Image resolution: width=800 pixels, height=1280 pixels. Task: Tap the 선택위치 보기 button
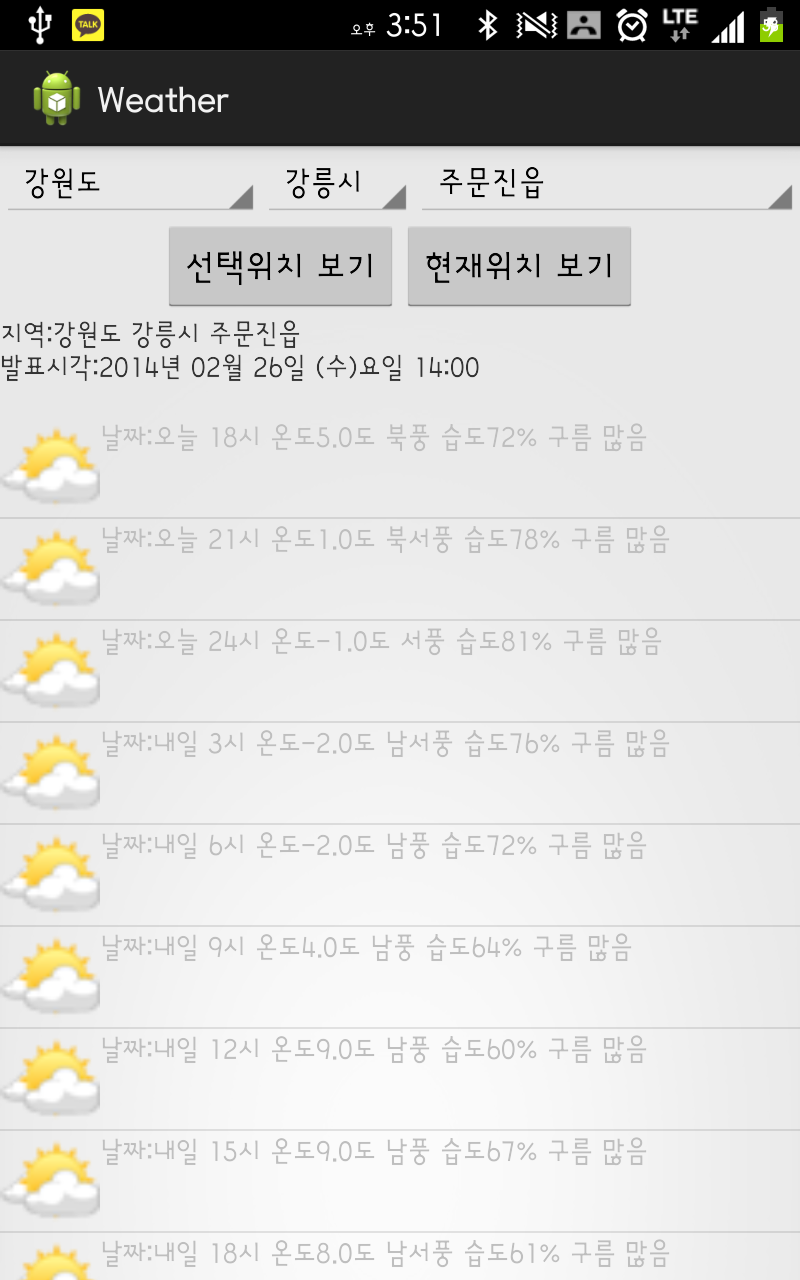click(x=280, y=265)
